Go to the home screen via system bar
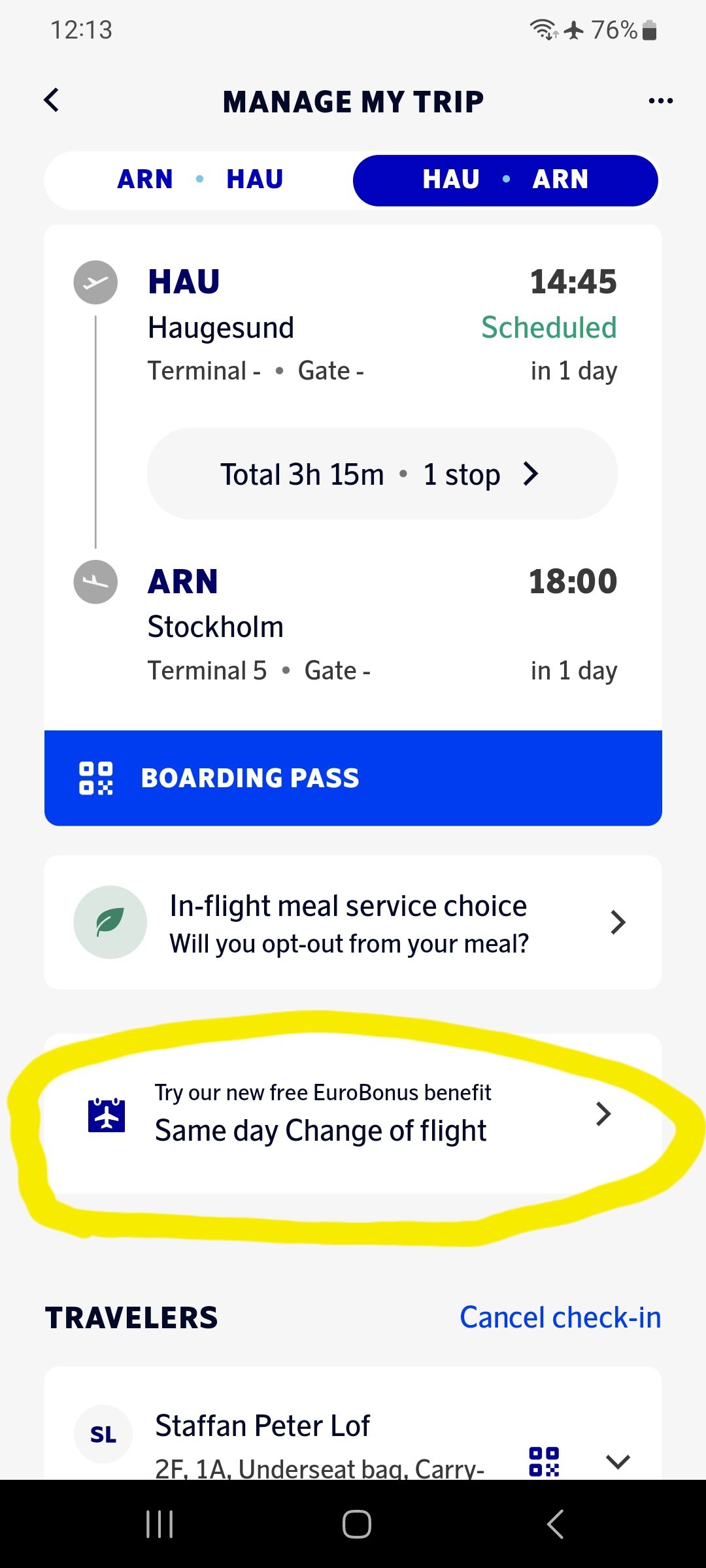The image size is (706, 1568). click(357, 1524)
